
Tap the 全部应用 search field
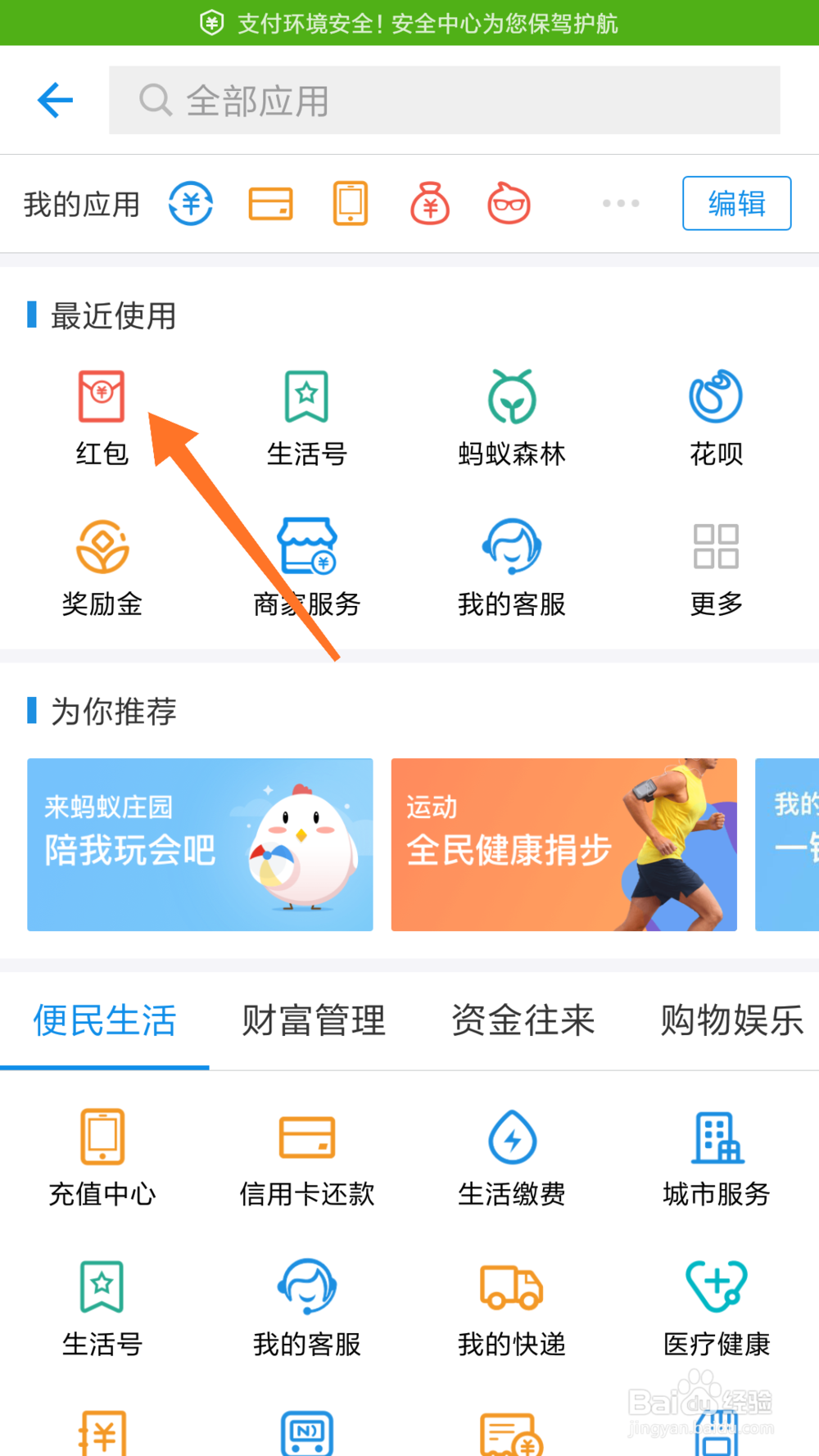coord(446,99)
